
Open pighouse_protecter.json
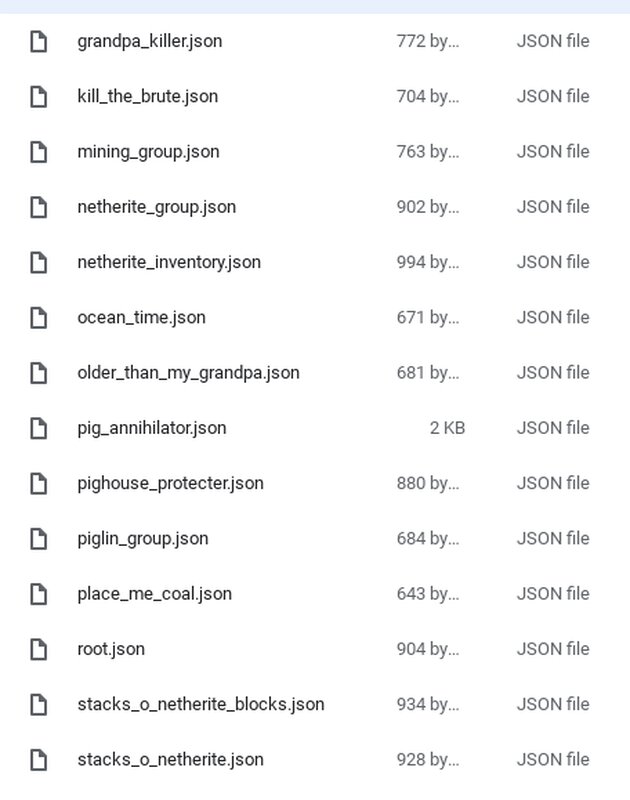coord(170,483)
